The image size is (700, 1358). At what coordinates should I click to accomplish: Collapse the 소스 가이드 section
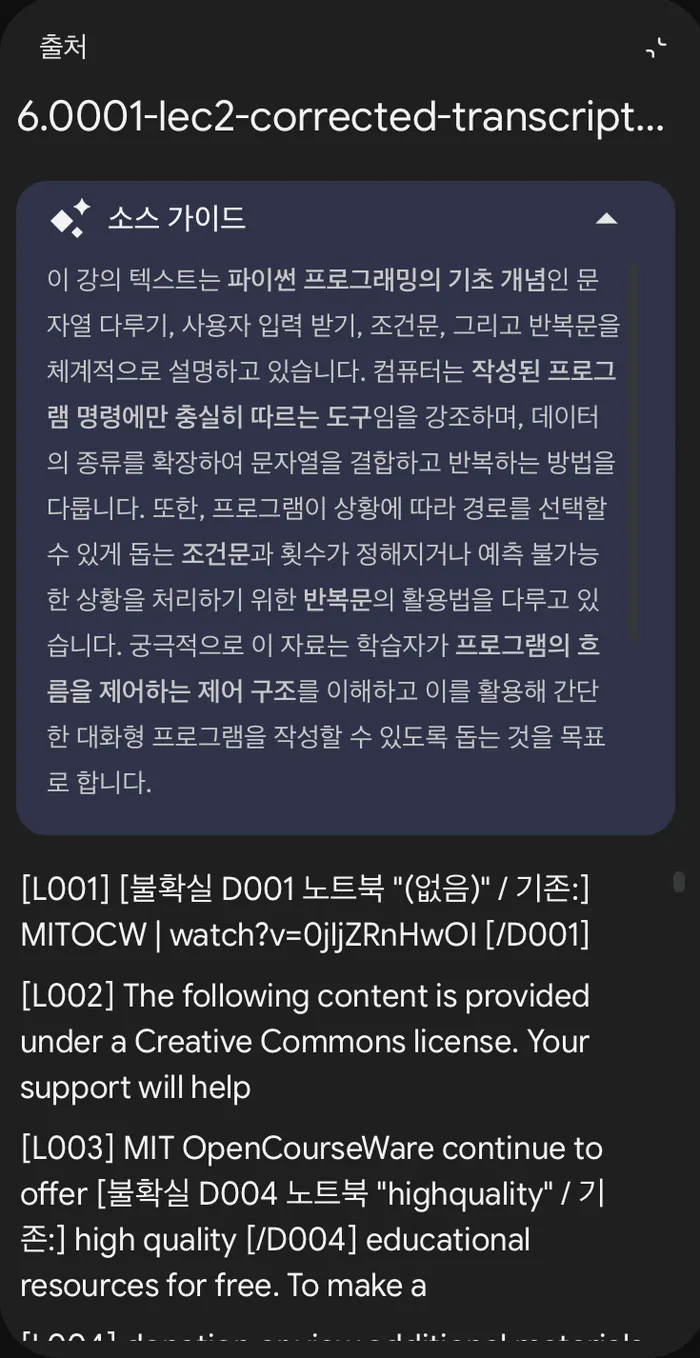pyautogui.click(x=606, y=219)
